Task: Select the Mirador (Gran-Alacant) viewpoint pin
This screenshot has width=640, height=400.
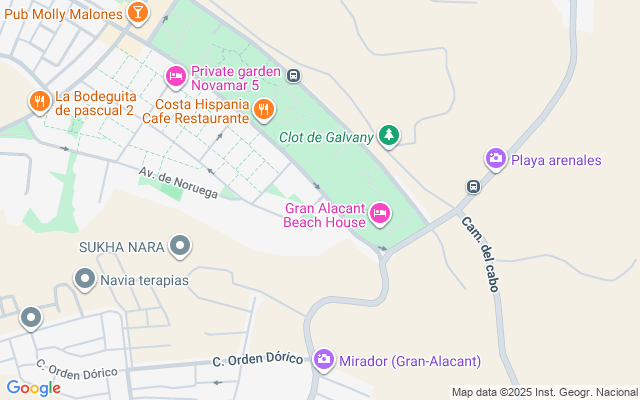Action: coord(324,360)
